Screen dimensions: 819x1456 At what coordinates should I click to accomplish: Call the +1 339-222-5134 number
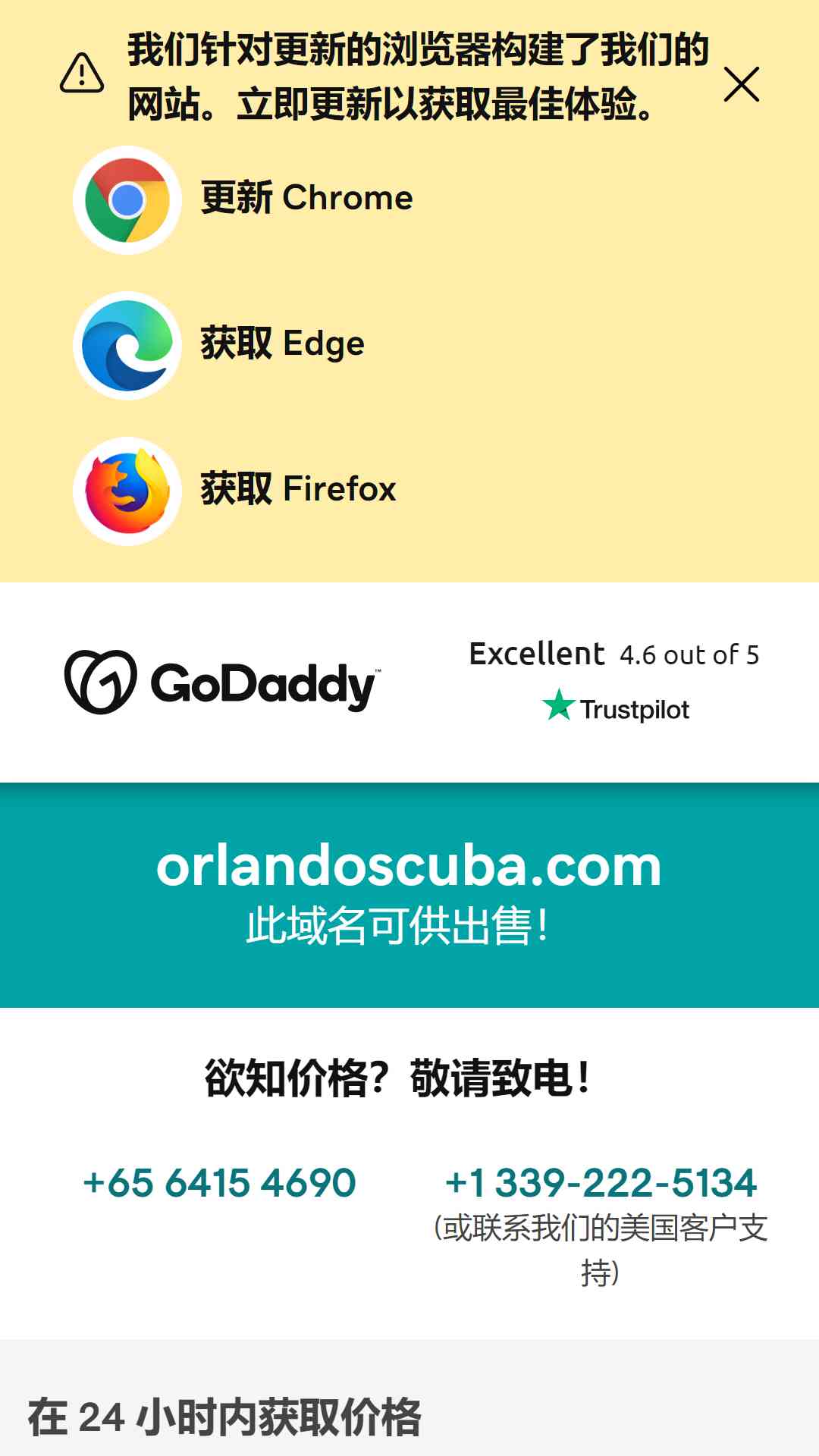point(601,1182)
